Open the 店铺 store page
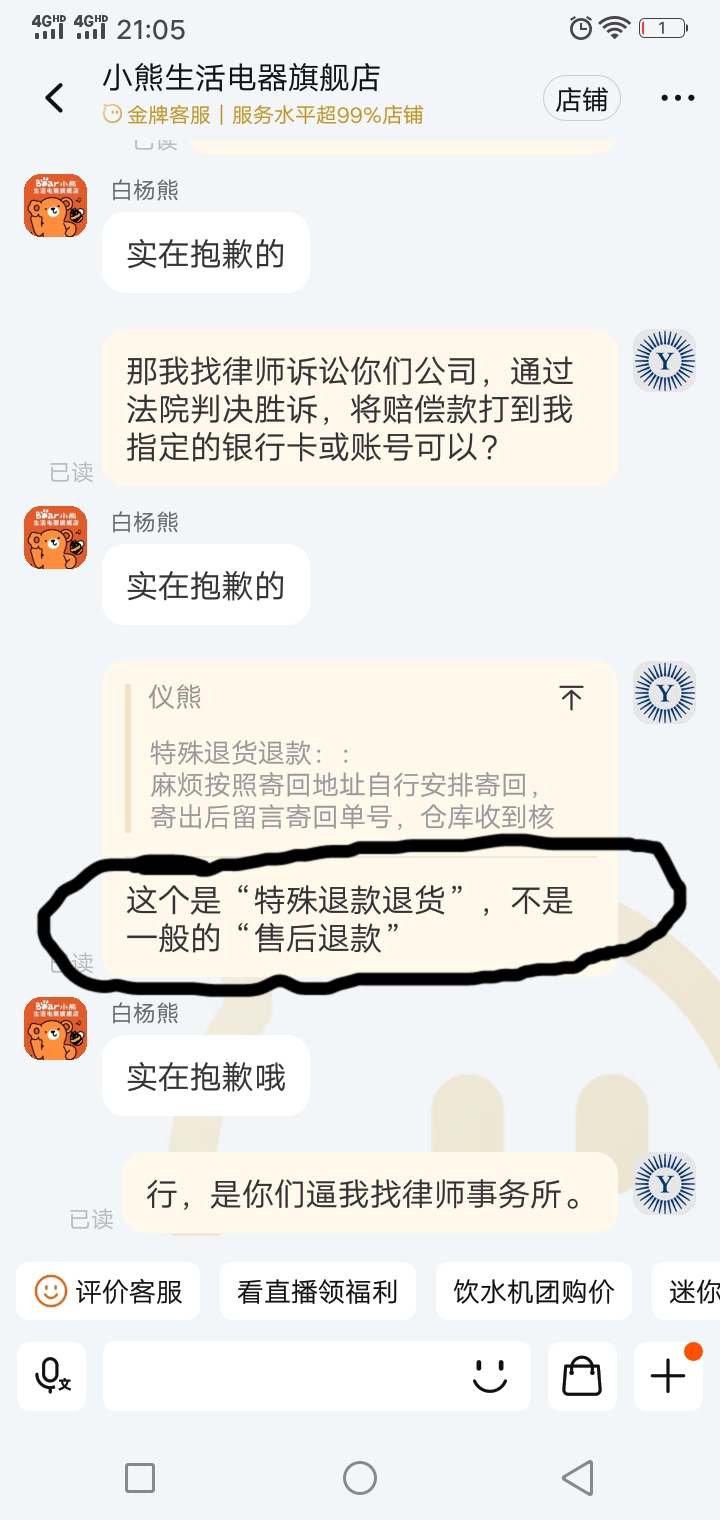This screenshot has height=1520, width=720. [x=581, y=99]
